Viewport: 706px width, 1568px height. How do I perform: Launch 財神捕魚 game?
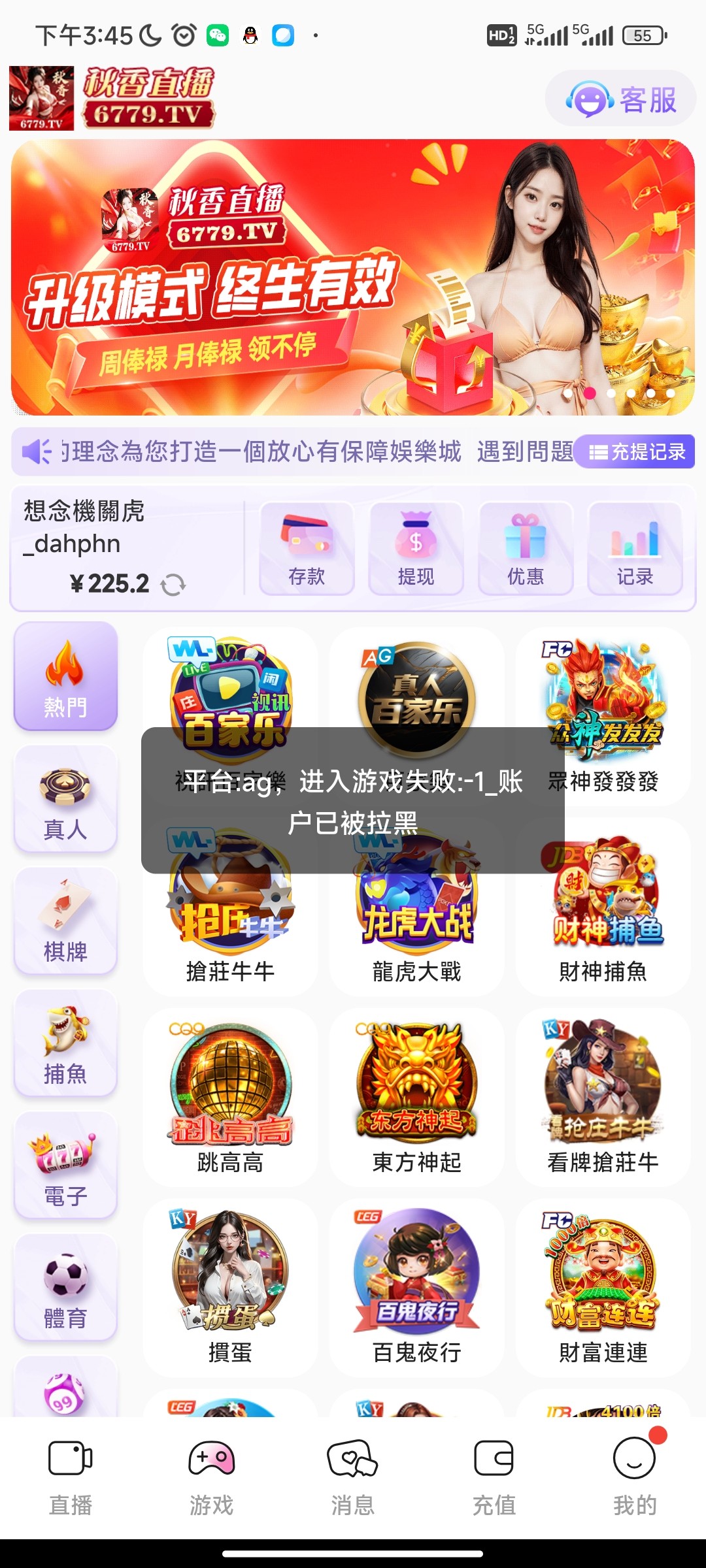pyautogui.click(x=603, y=908)
